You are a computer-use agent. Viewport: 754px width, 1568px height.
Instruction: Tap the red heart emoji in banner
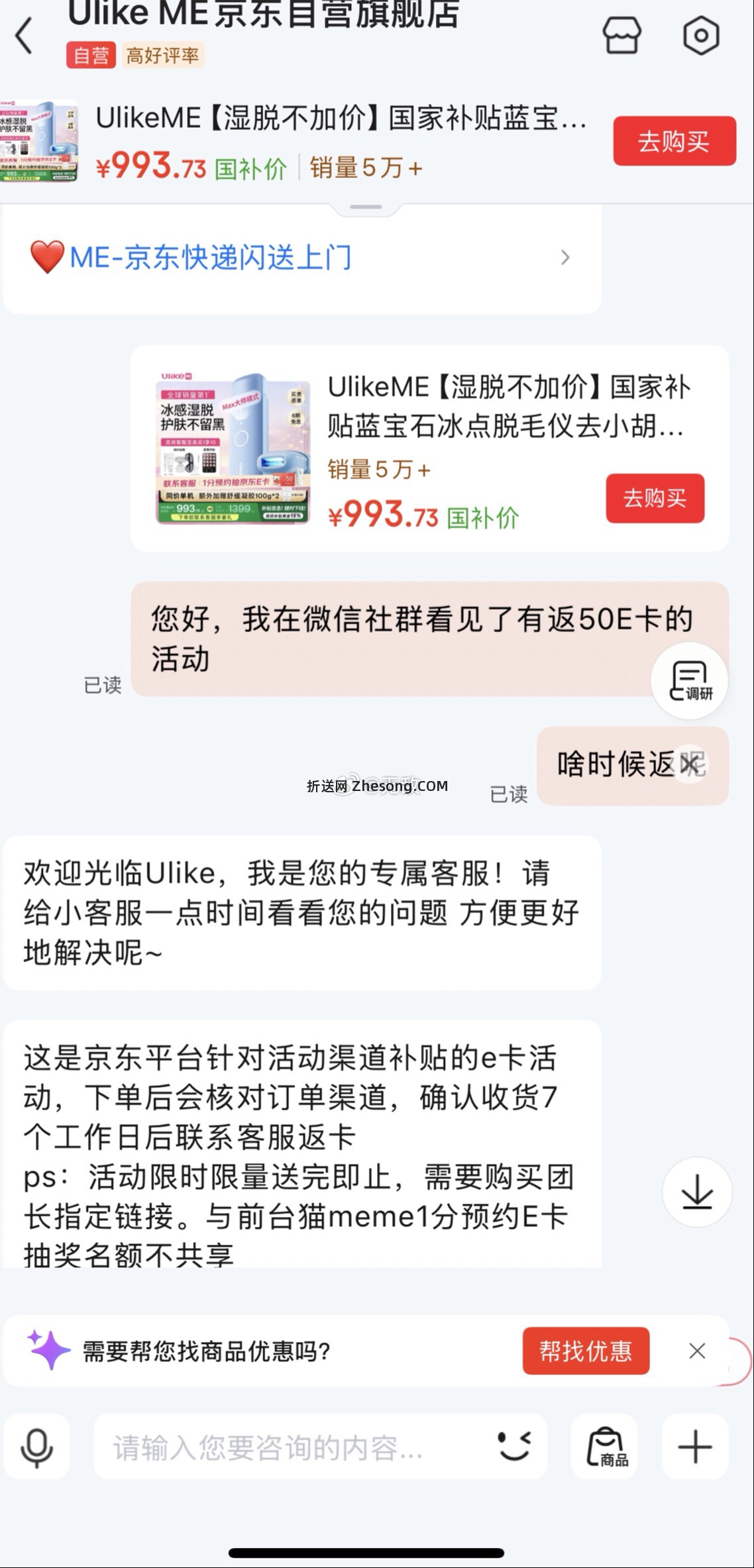point(47,257)
